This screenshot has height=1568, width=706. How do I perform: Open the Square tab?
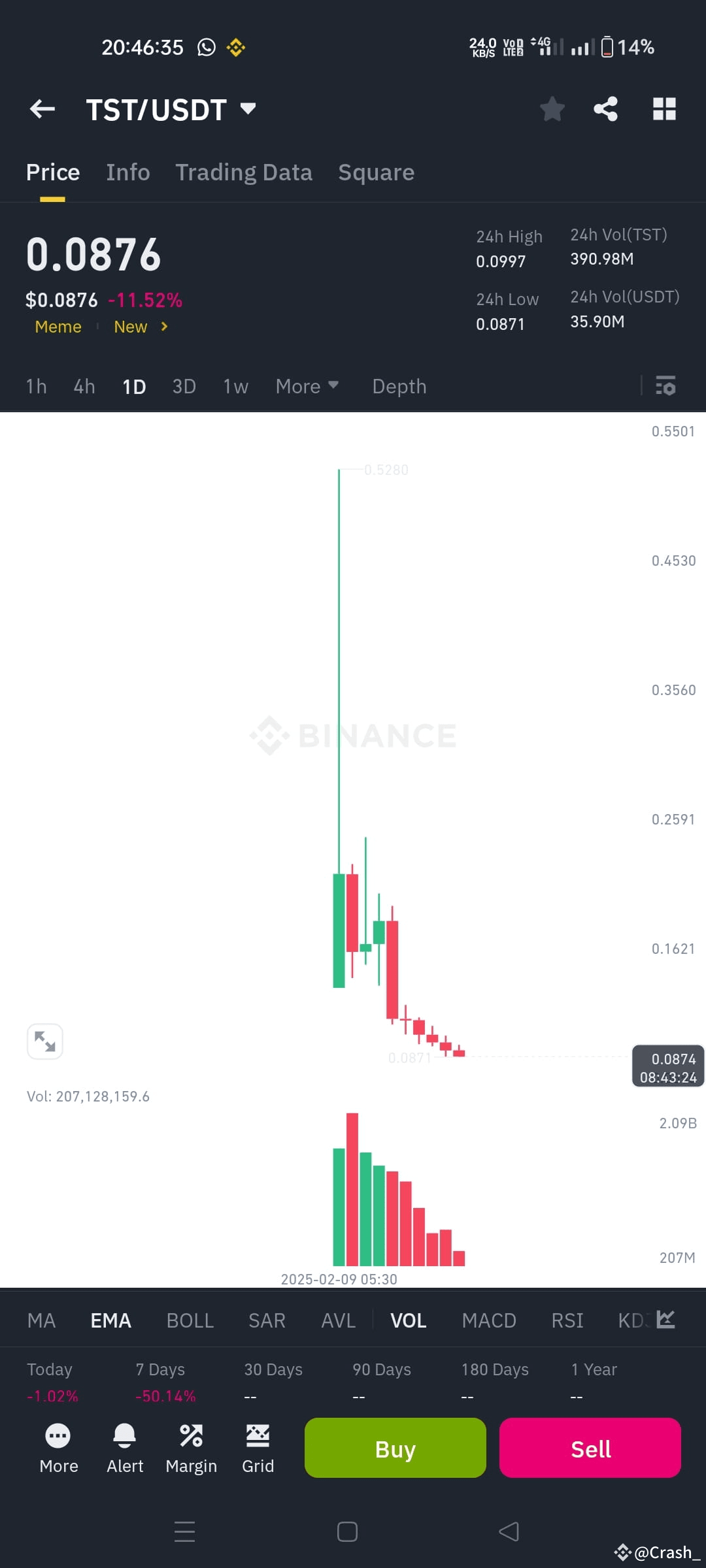tap(376, 172)
